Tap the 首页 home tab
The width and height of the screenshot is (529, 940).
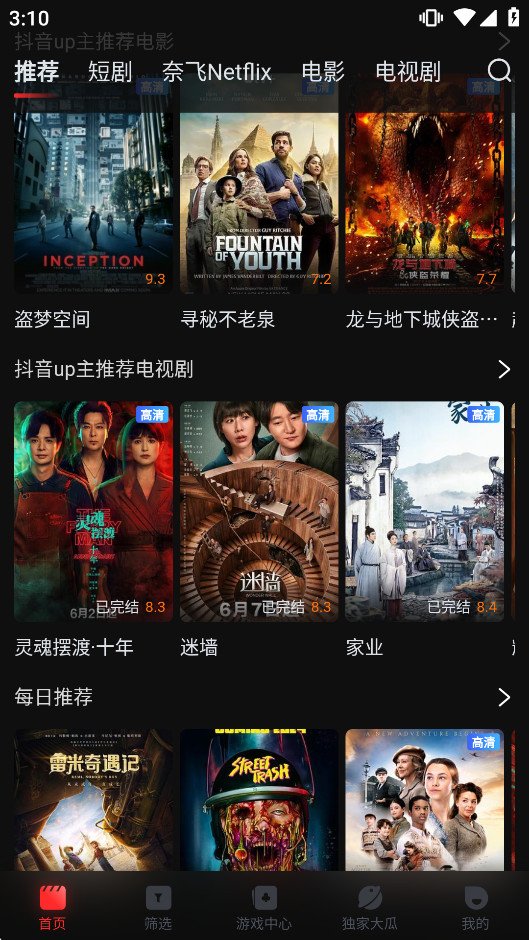pyautogui.click(x=53, y=908)
